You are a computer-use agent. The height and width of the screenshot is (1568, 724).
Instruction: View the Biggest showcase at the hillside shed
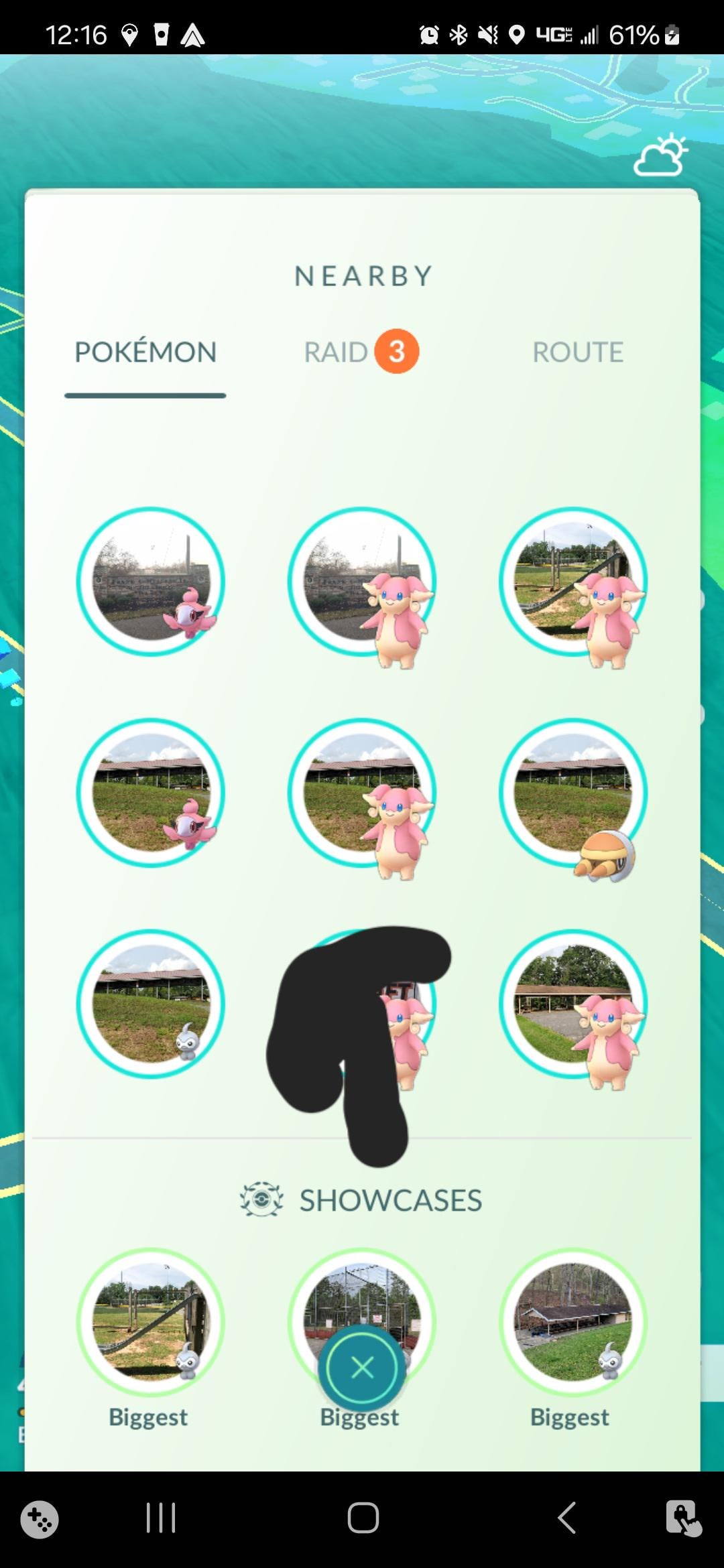coord(573,1322)
